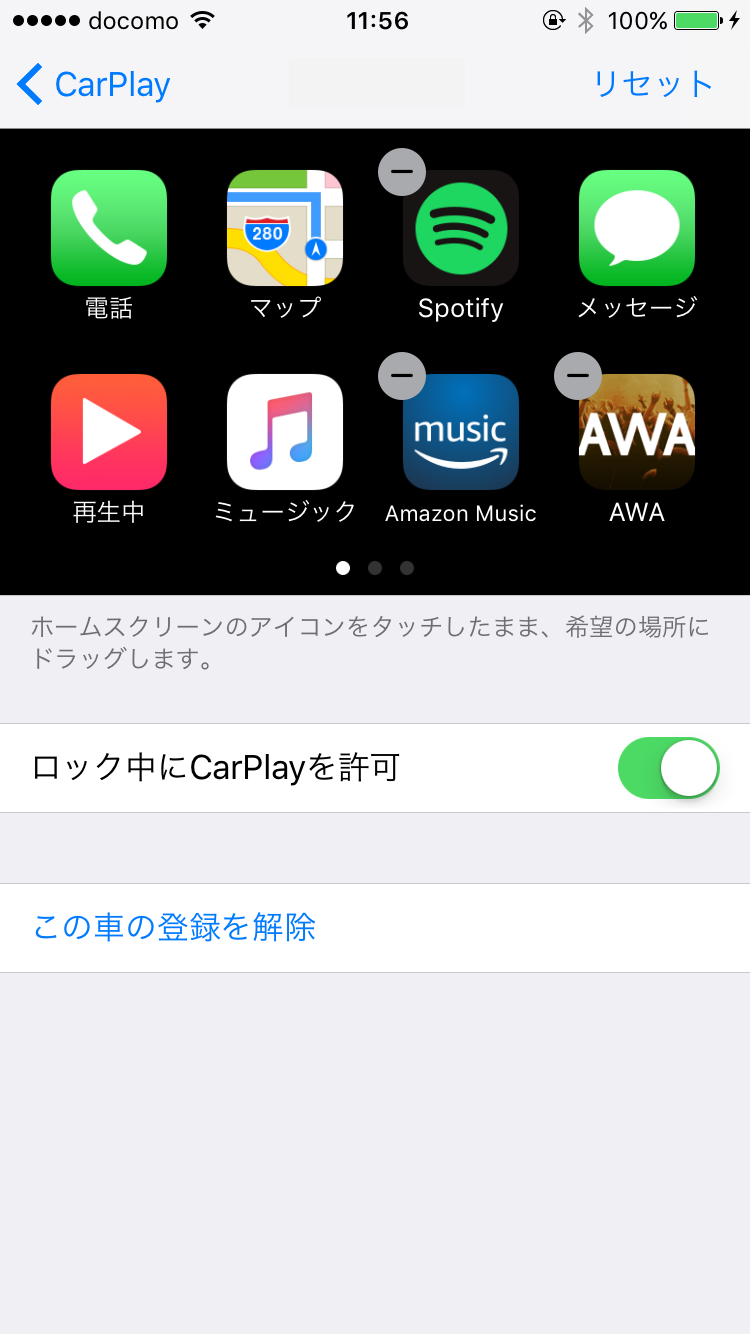Viewport: 750px width, 1334px height.
Task: Tap the マップ app icon
Action: (285, 228)
